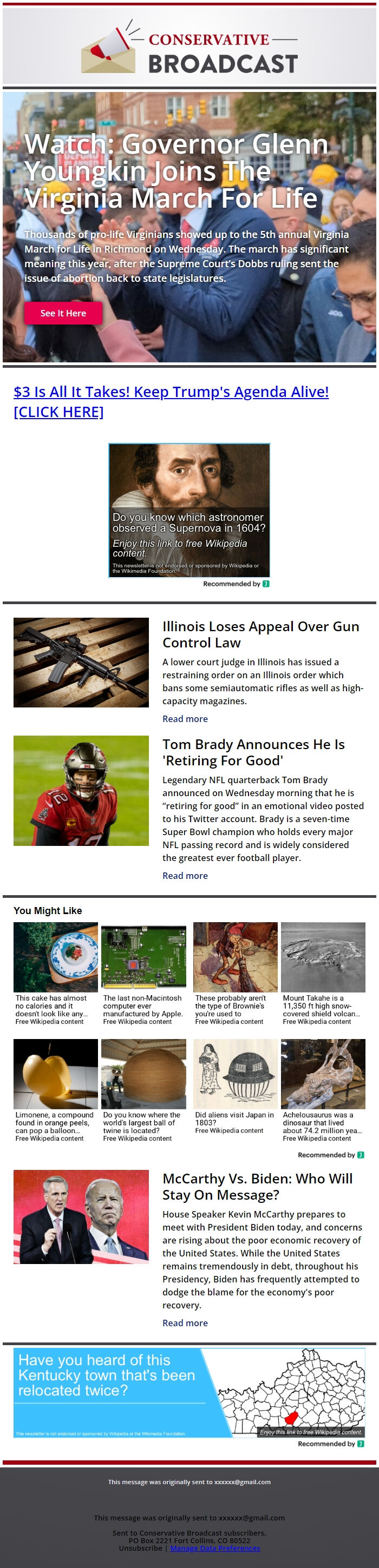Read more about McCarthy vs. Biden
Viewport: 379px width, 1568px height.
(x=185, y=1322)
